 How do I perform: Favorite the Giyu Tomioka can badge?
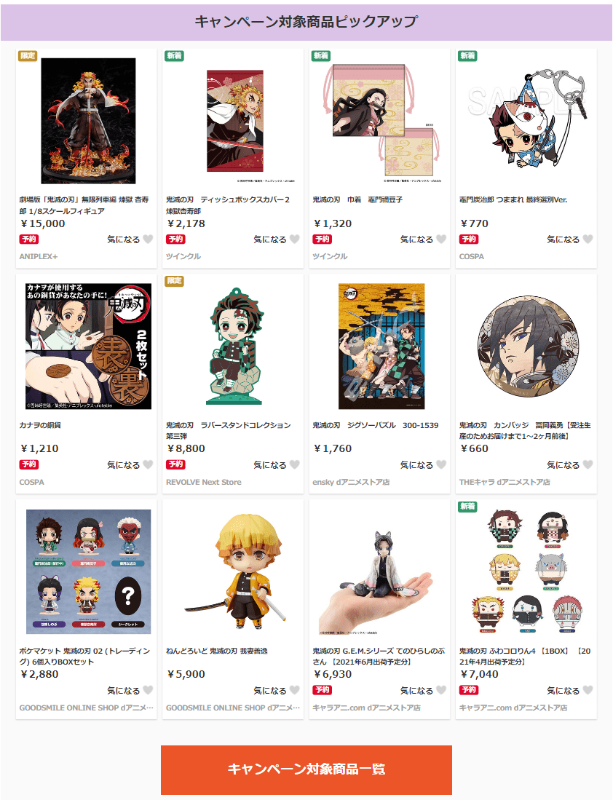[587, 465]
